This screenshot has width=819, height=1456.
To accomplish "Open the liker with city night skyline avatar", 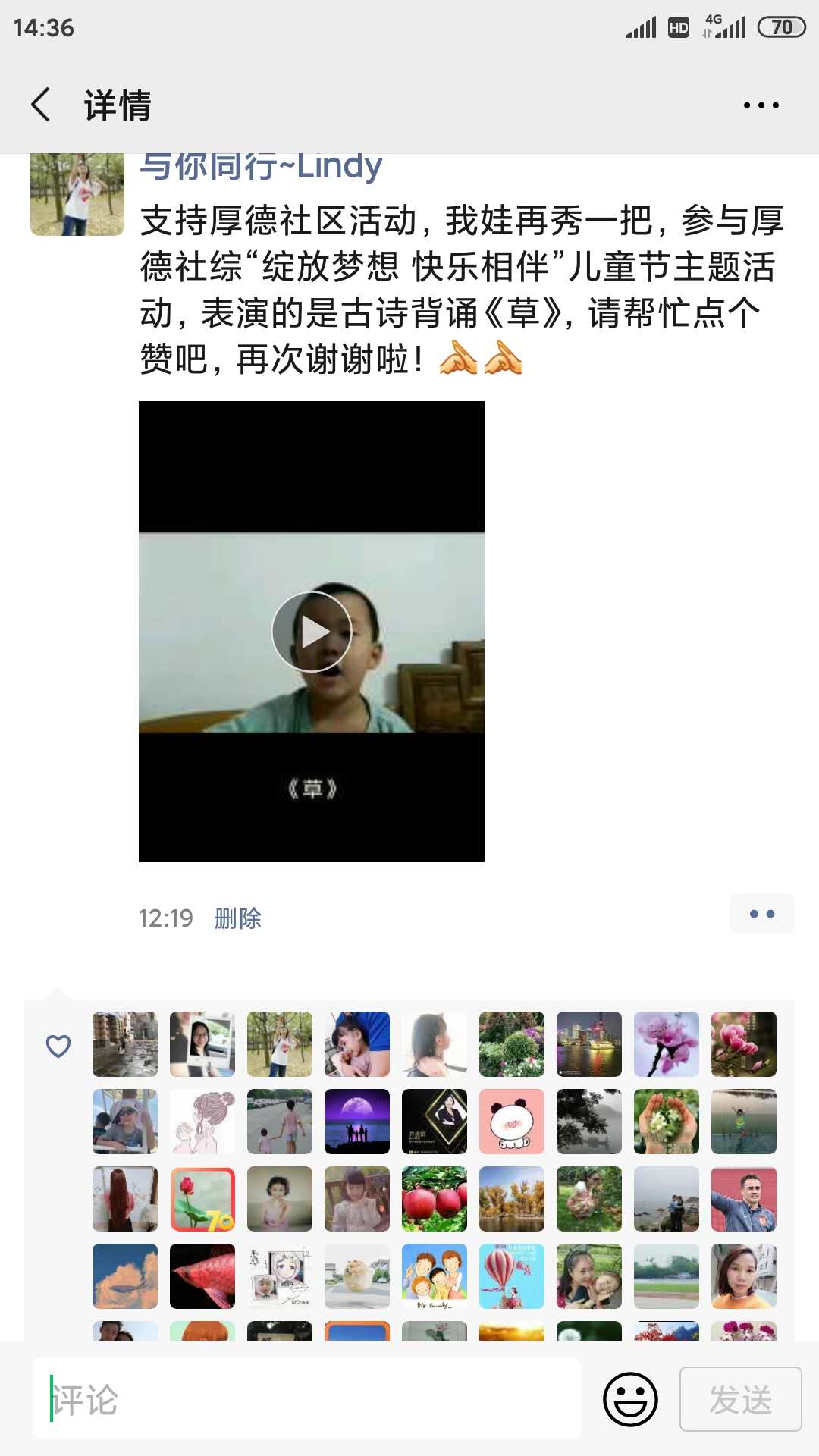I will tap(588, 1044).
